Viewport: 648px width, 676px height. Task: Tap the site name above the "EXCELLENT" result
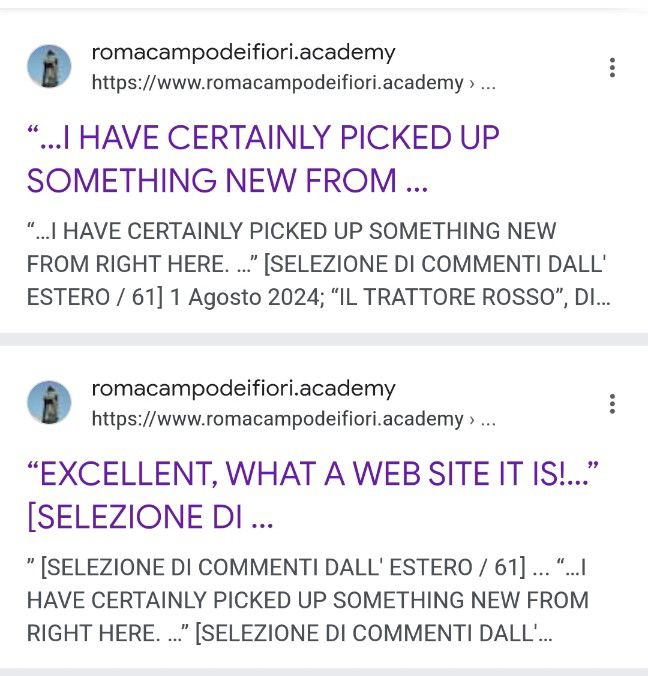[243, 388]
